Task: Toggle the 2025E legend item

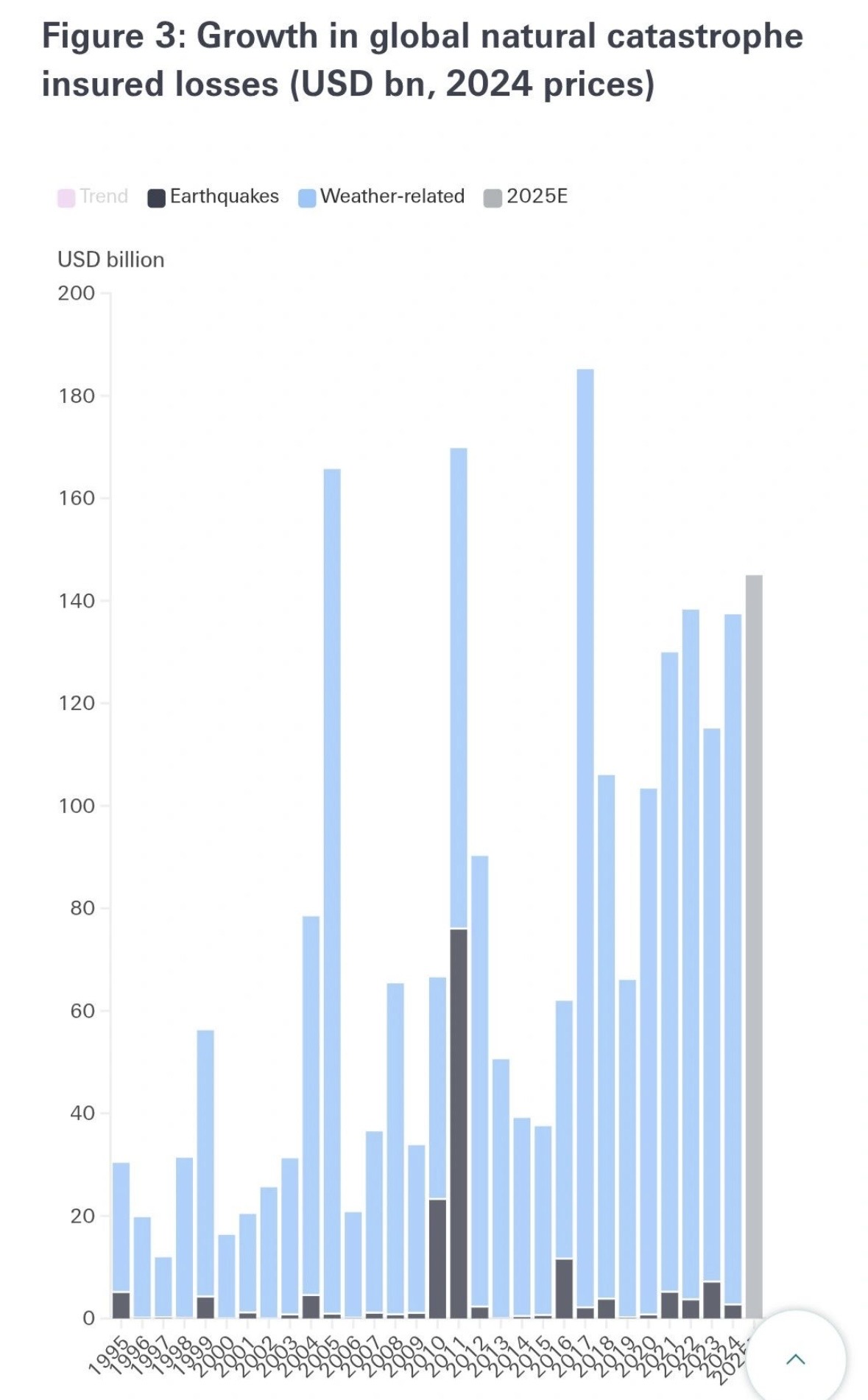Action: point(526,197)
